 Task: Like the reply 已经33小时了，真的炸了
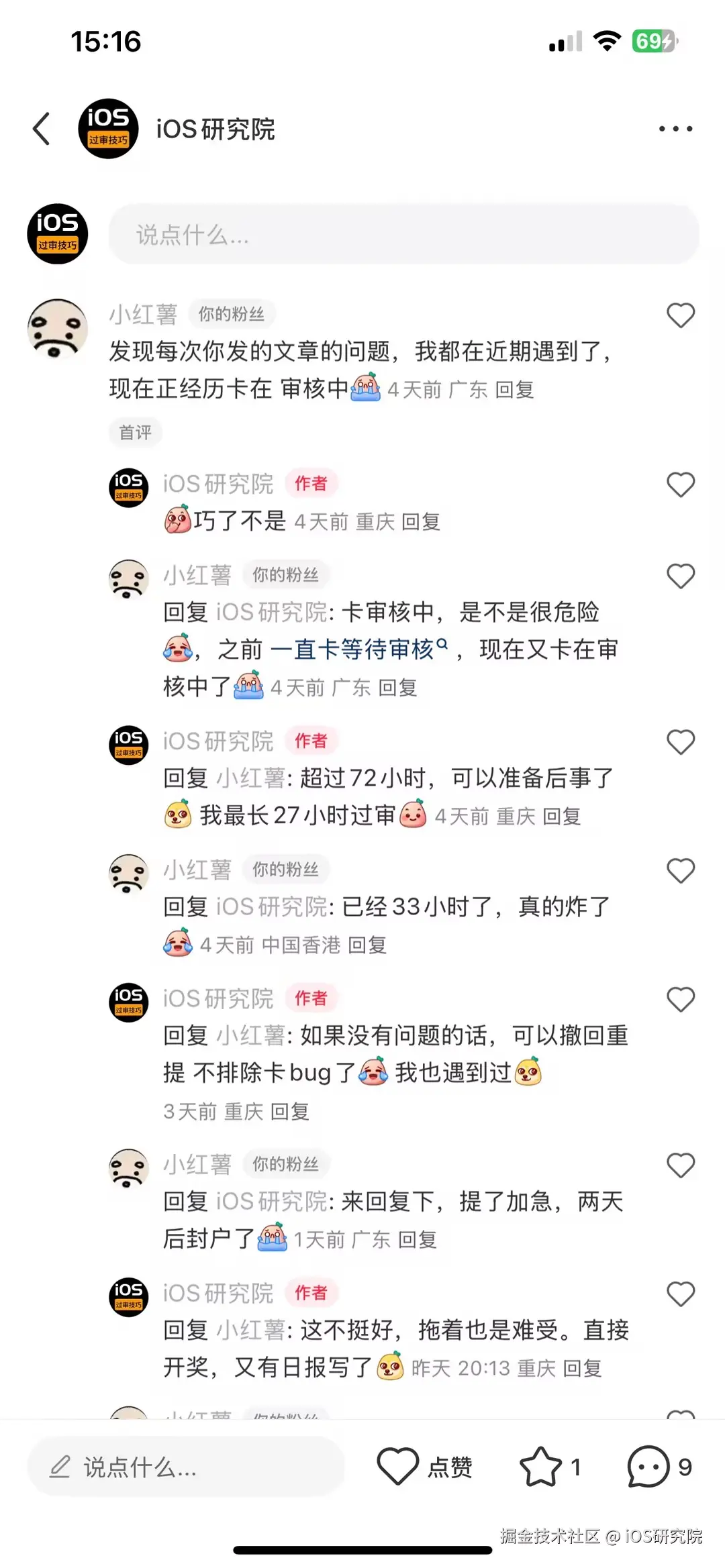680,871
